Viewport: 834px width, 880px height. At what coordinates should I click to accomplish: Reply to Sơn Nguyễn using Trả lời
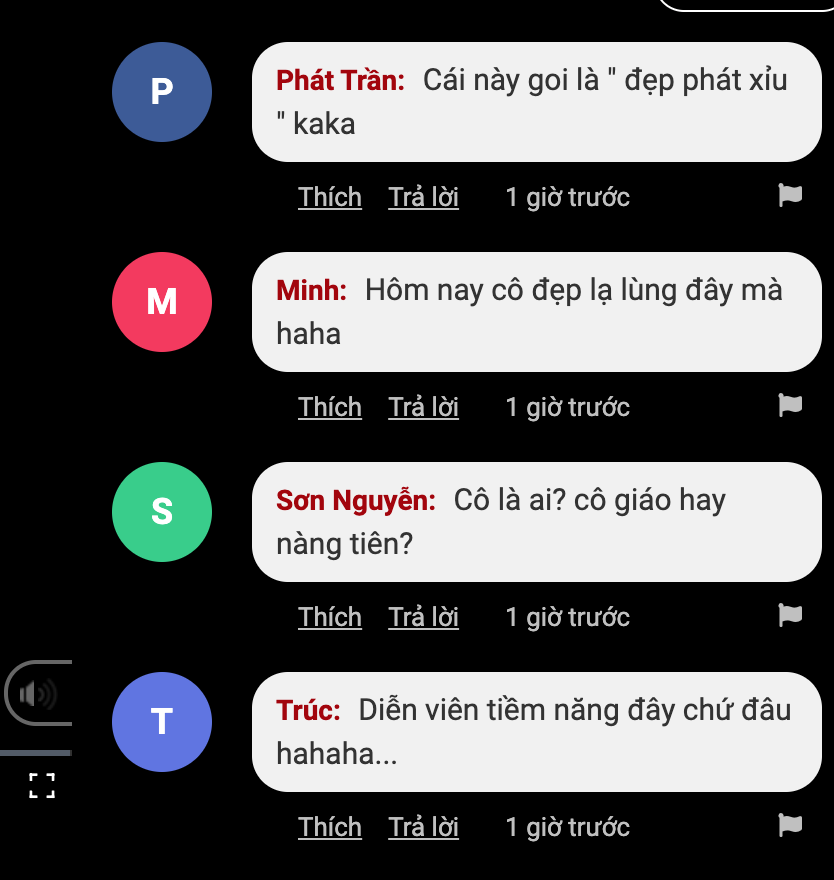pyautogui.click(x=423, y=616)
